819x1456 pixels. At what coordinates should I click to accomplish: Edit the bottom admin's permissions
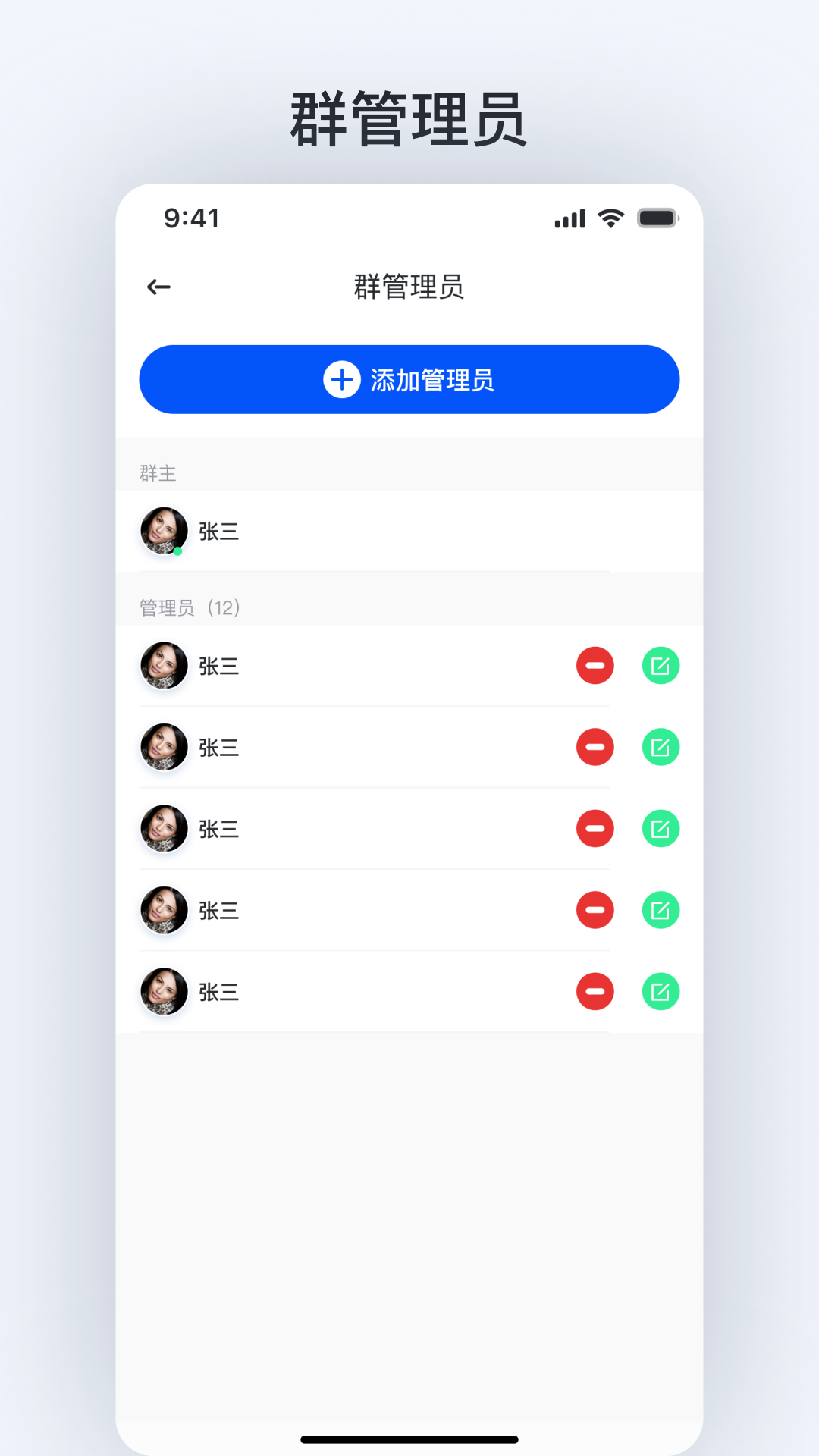pos(659,991)
